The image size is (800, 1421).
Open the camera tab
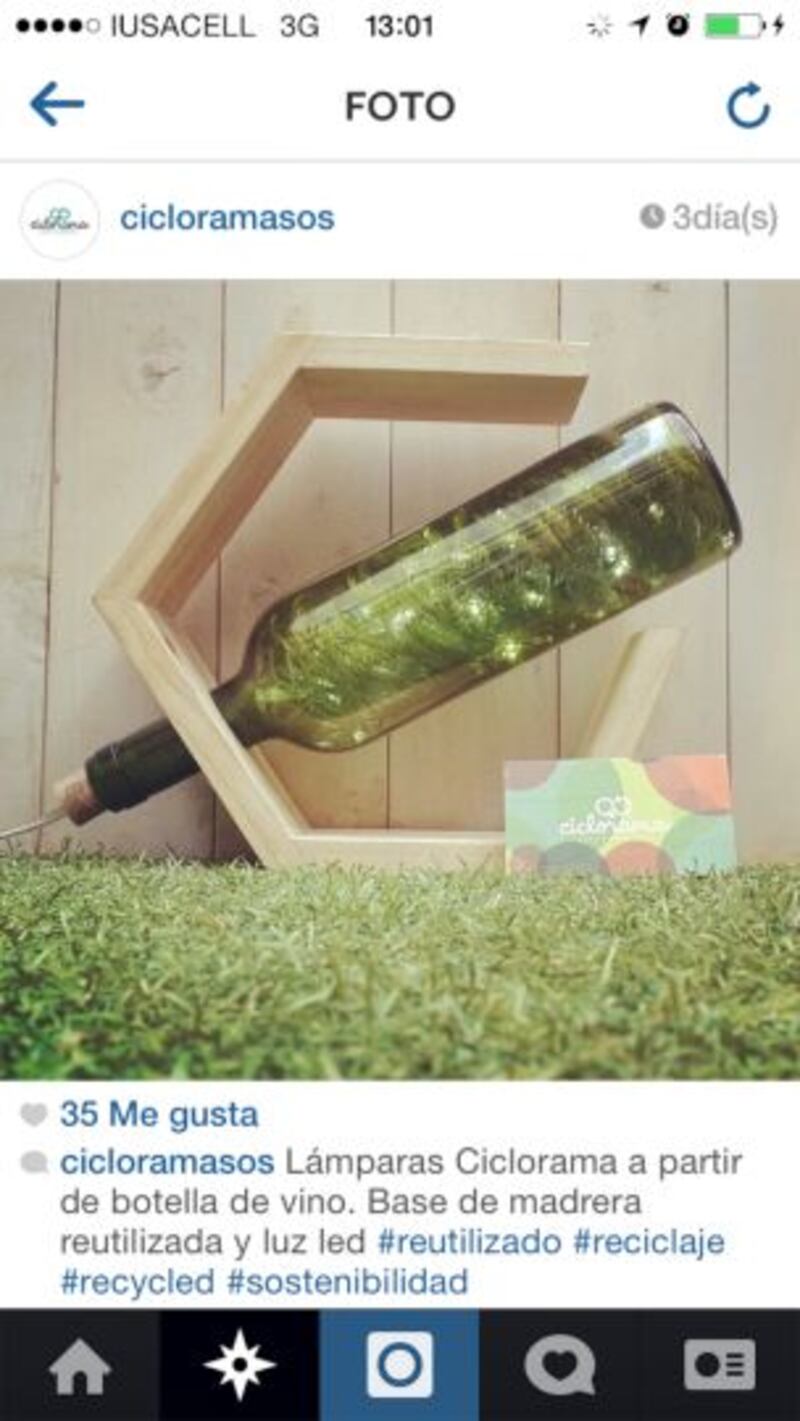click(x=400, y=1366)
